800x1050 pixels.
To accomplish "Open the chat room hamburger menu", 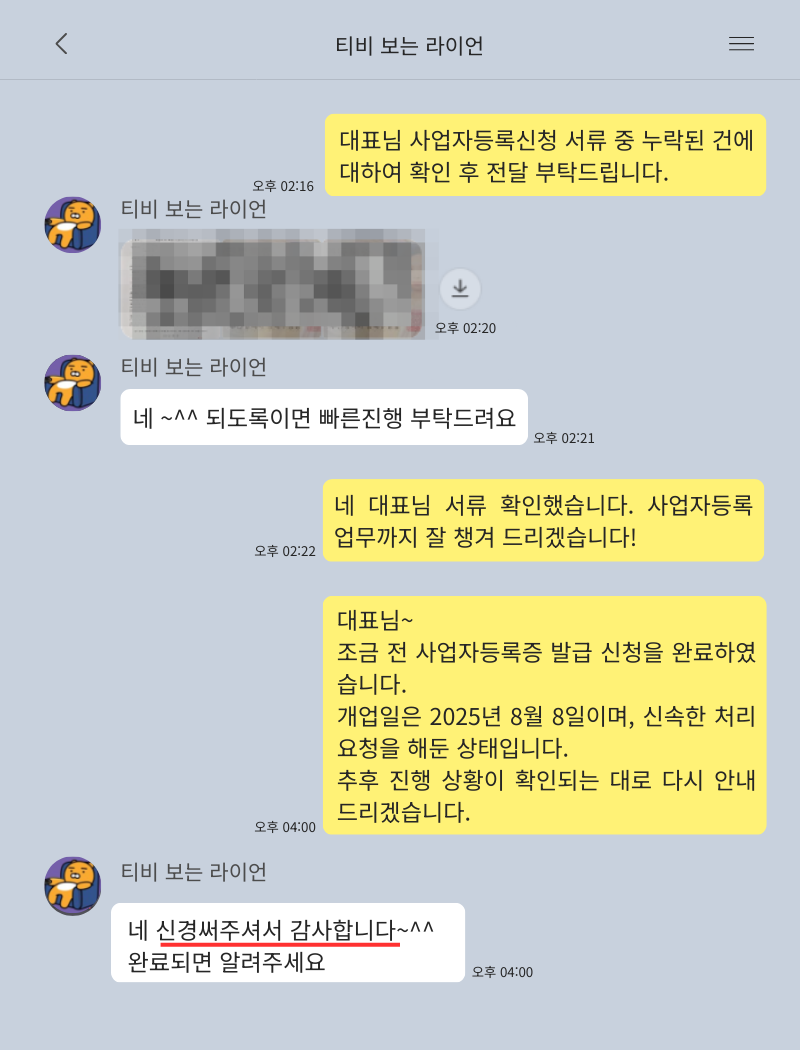I will coord(741,44).
